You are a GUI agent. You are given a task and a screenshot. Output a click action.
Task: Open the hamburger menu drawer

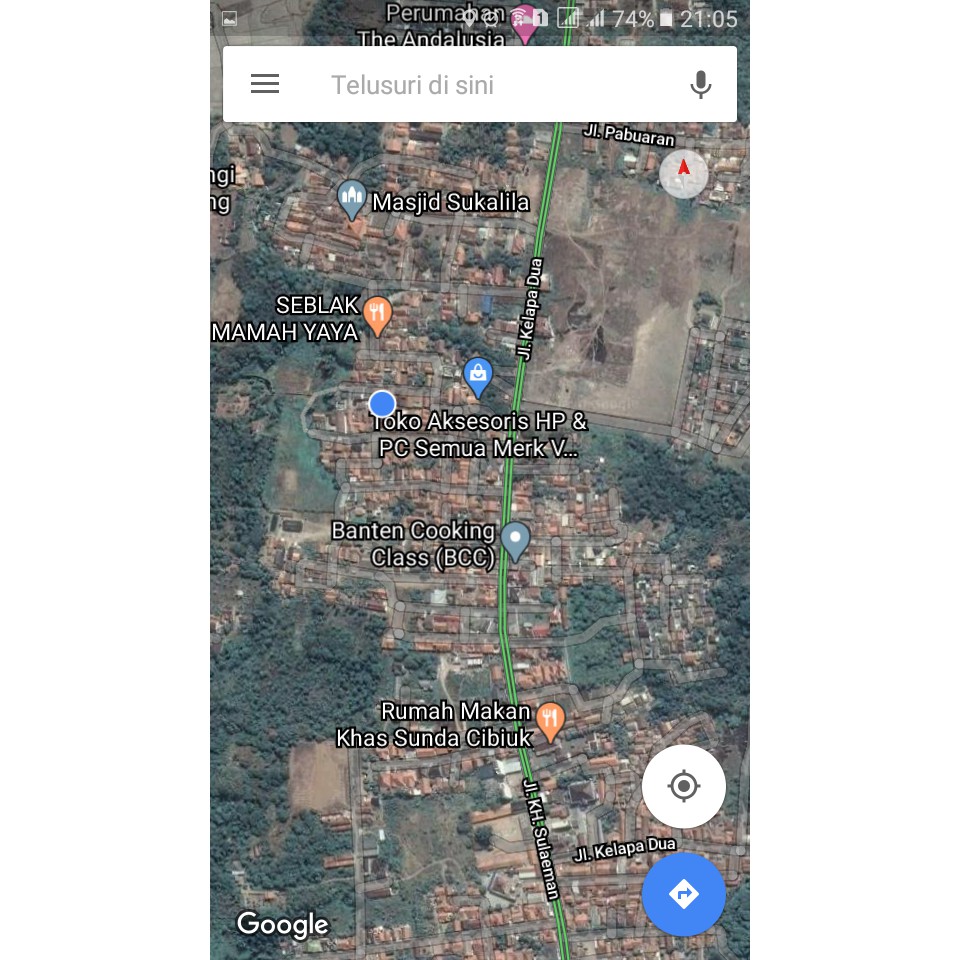265,84
